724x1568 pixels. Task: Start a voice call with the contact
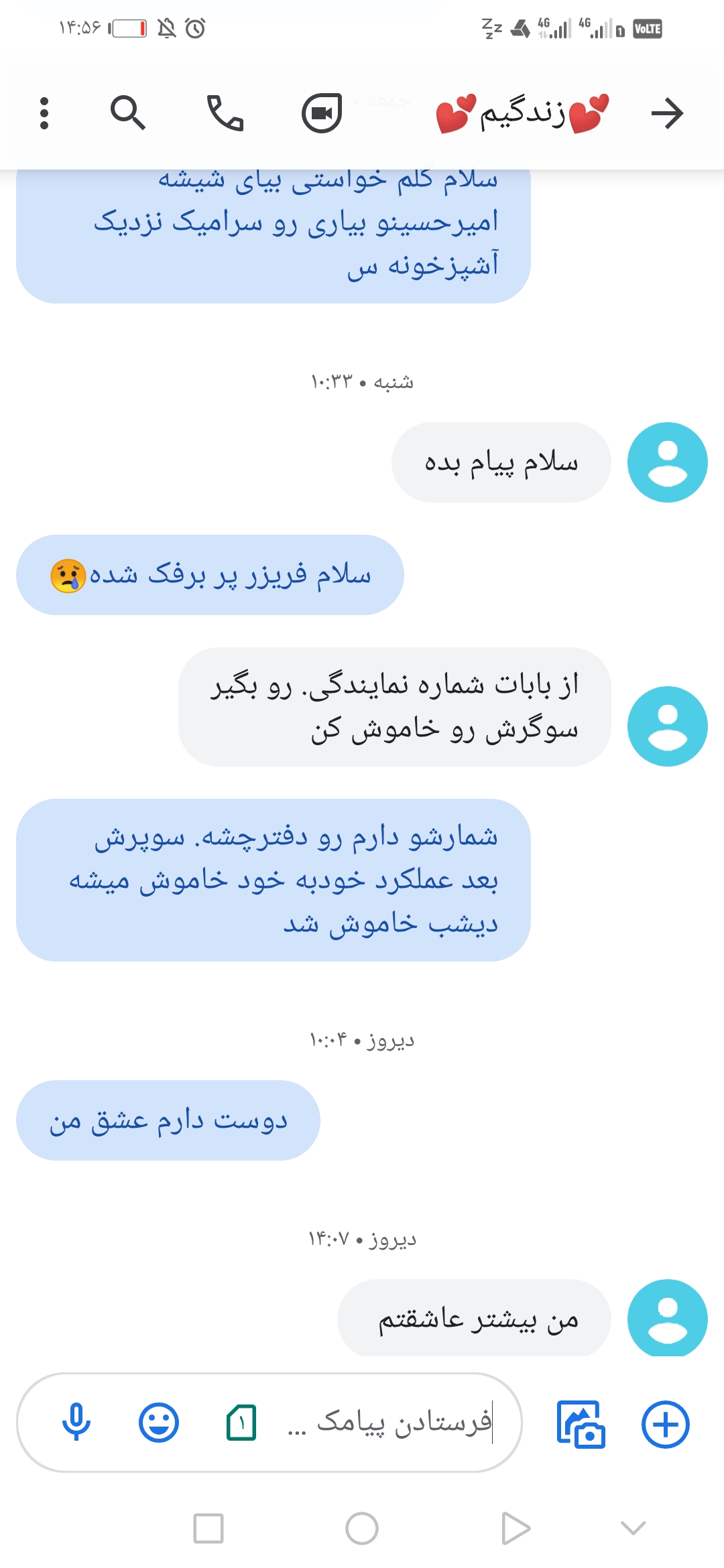coord(225,113)
